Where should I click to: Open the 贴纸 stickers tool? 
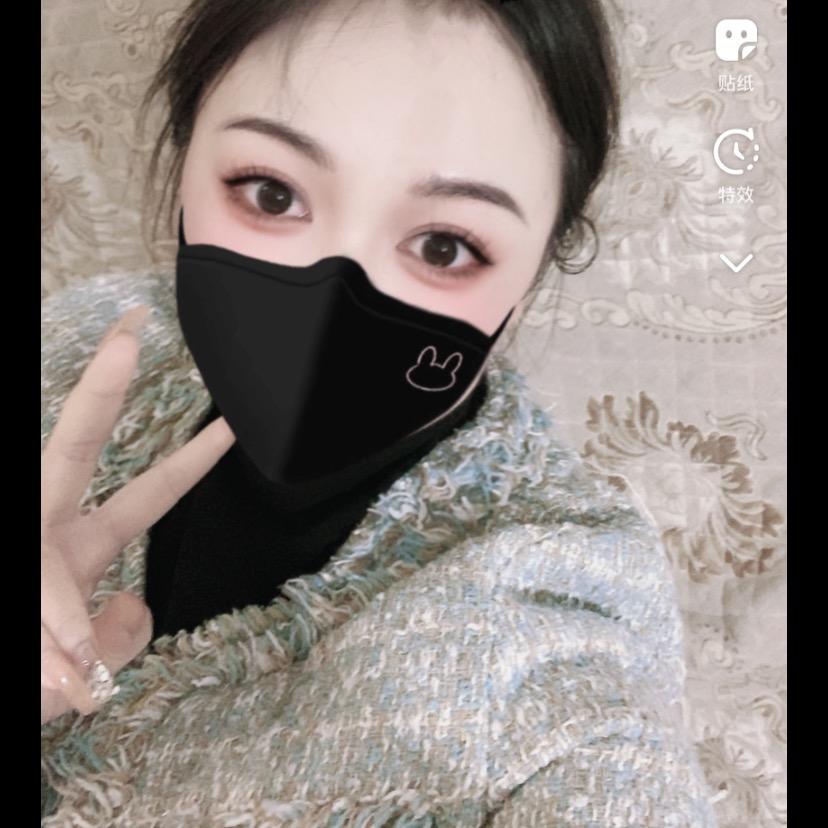(x=736, y=43)
